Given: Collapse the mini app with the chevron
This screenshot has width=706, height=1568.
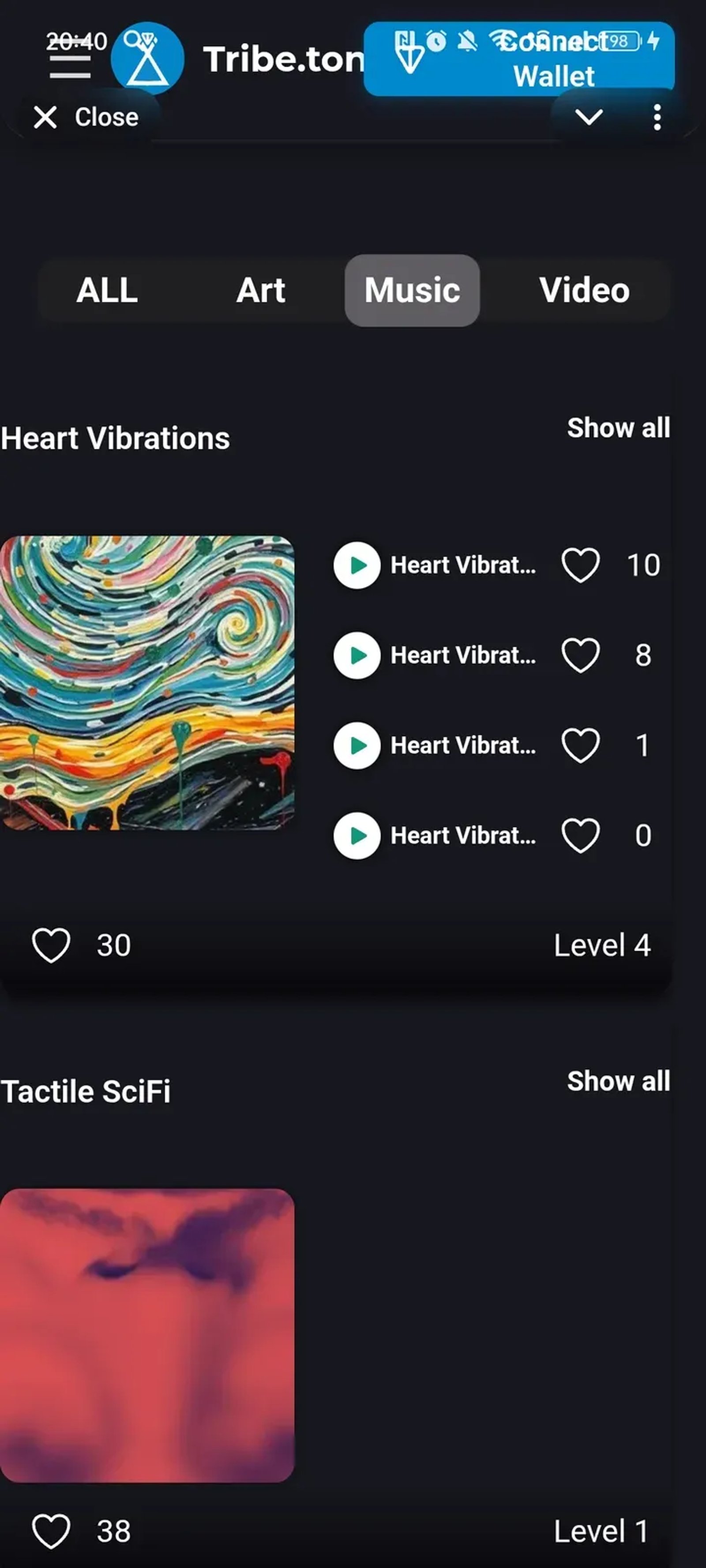Looking at the screenshot, I should 590,117.
